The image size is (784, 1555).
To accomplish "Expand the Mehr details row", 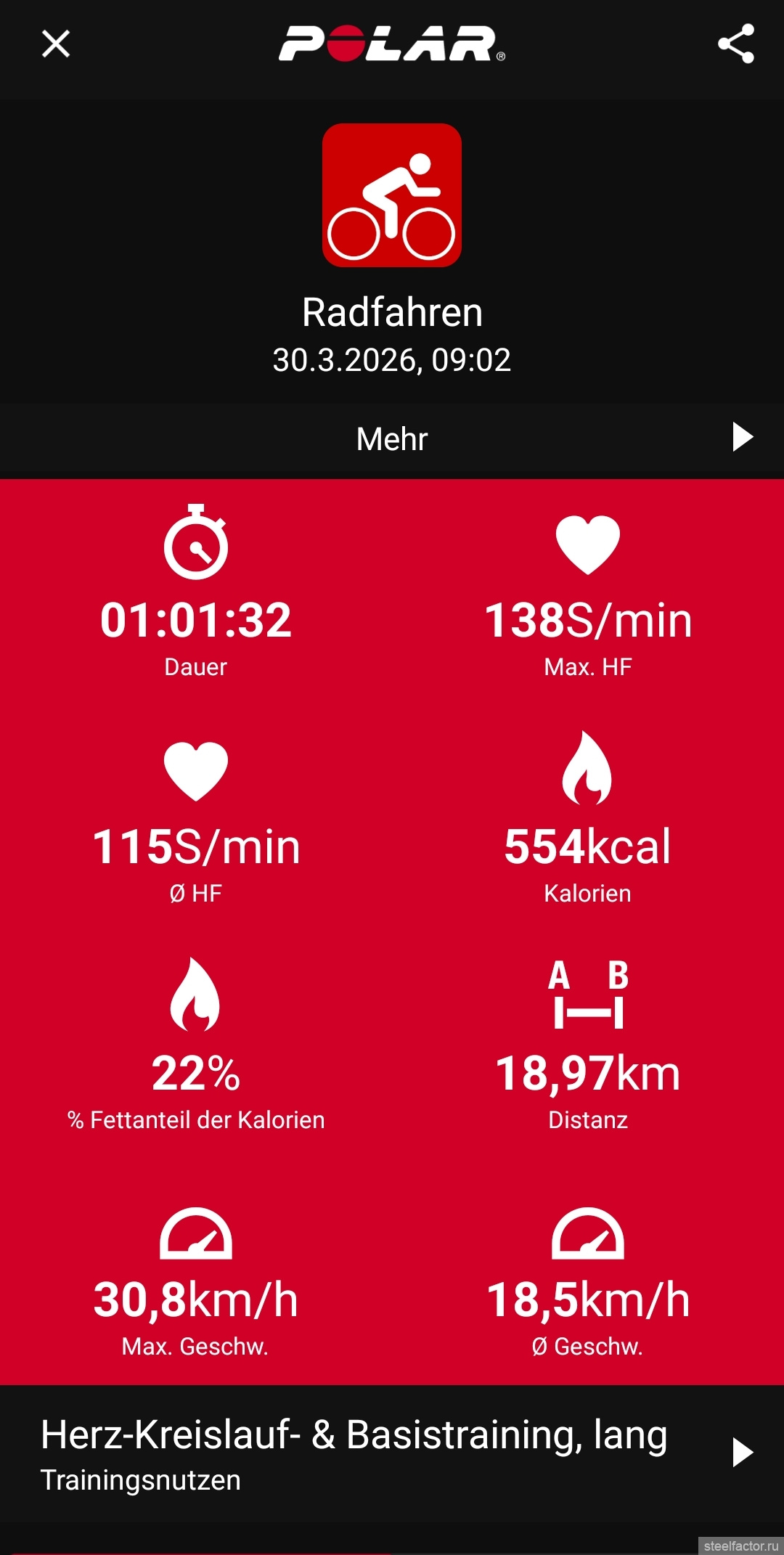I will 392,438.
